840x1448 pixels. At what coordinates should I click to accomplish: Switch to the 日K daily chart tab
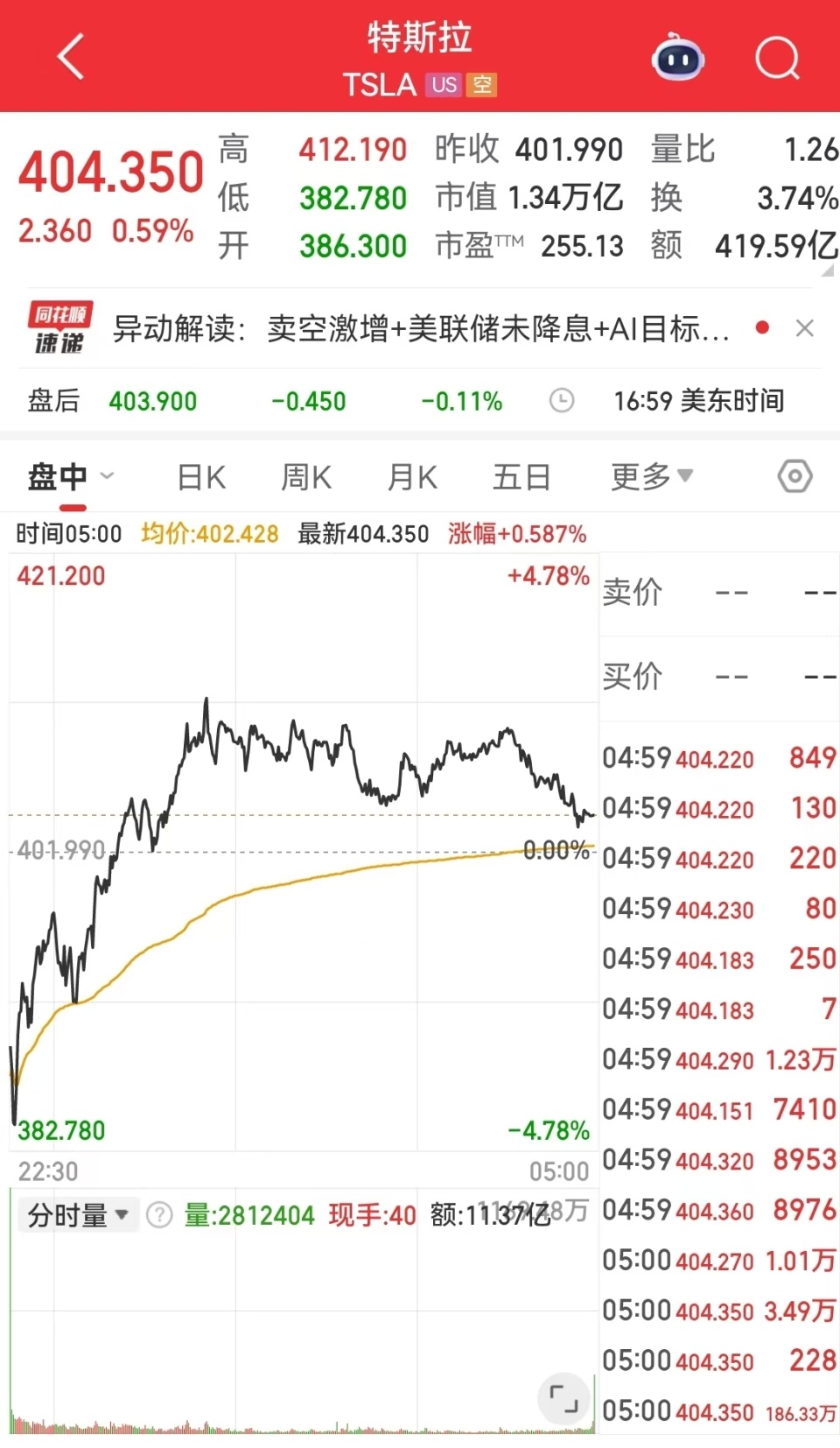pos(199,476)
